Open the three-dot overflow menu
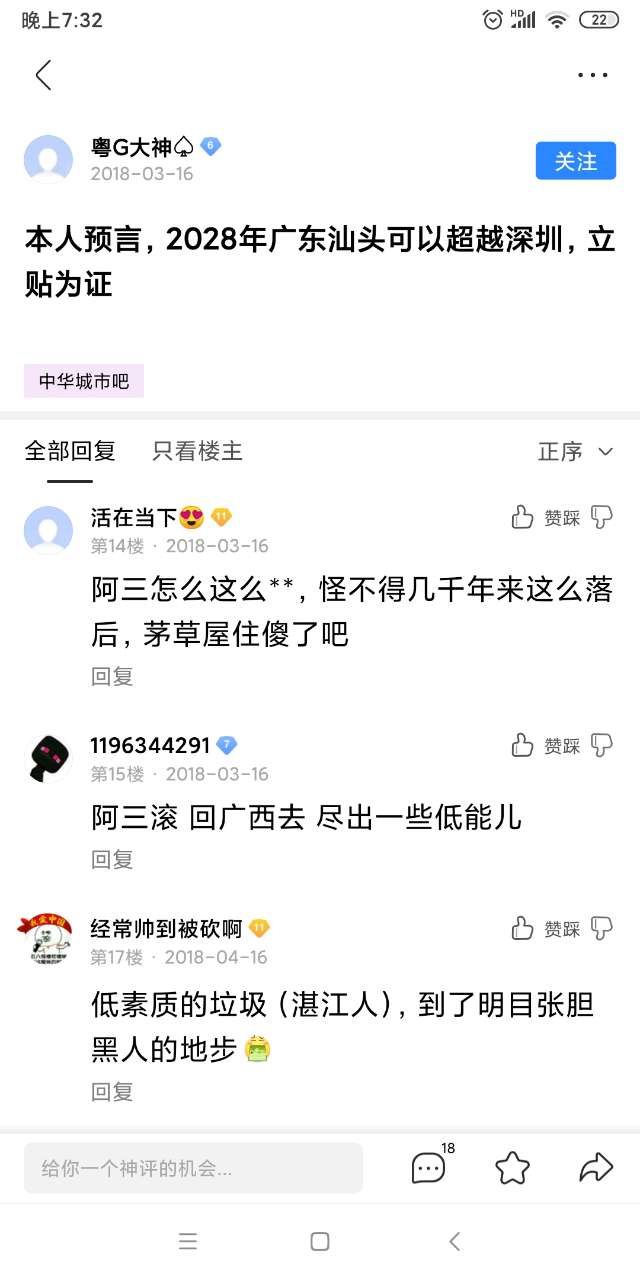 click(592, 75)
